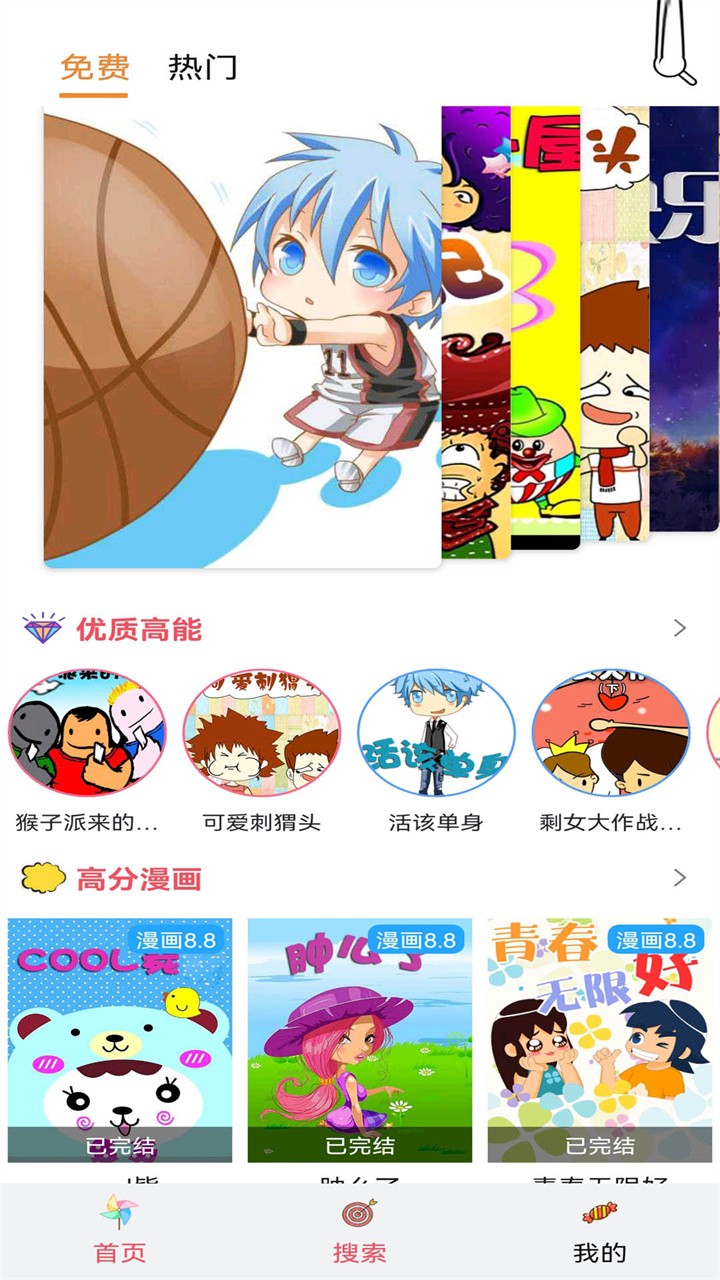Viewport: 720px width, 1280px height.
Task: Open the COOL bear comic card
Action: pyautogui.click(x=120, y=1040)
